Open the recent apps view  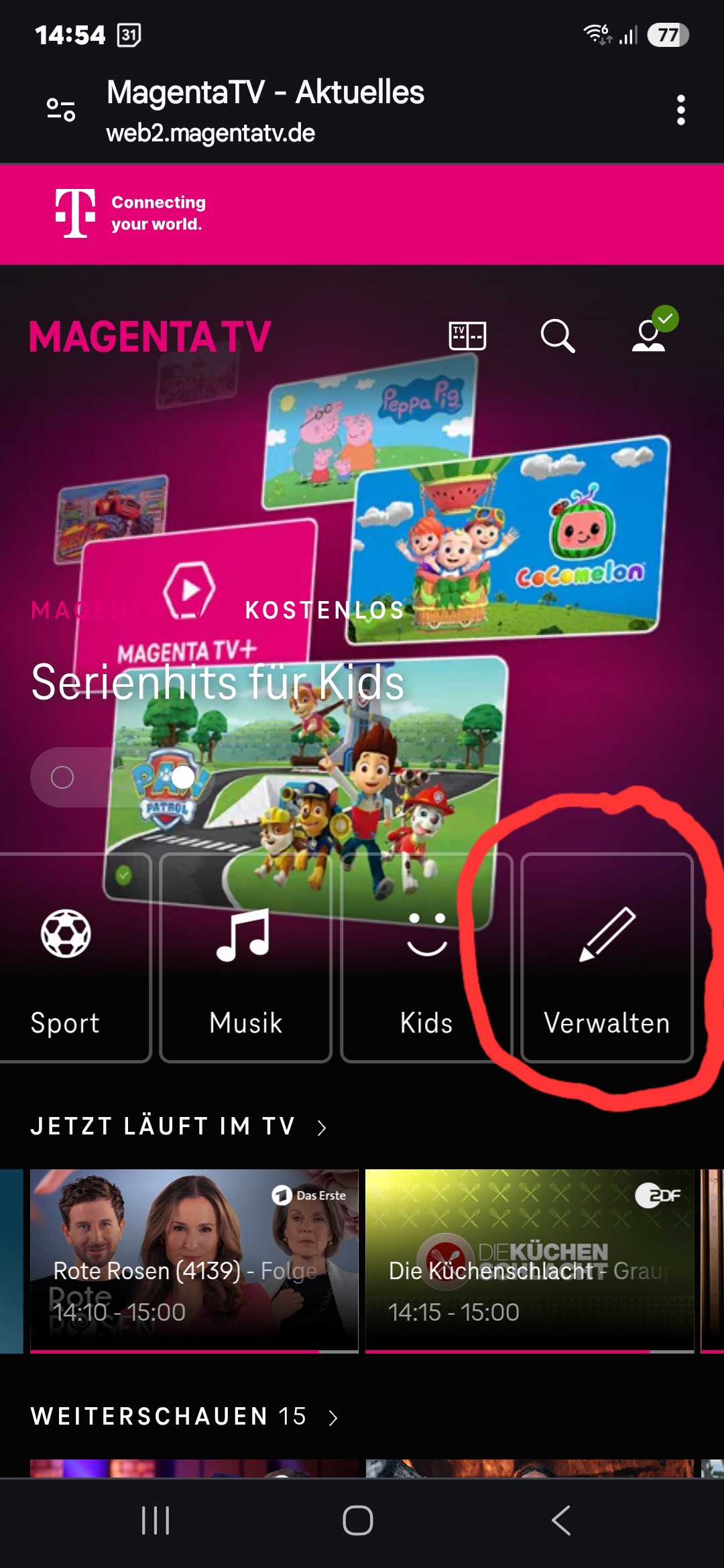156,1520
